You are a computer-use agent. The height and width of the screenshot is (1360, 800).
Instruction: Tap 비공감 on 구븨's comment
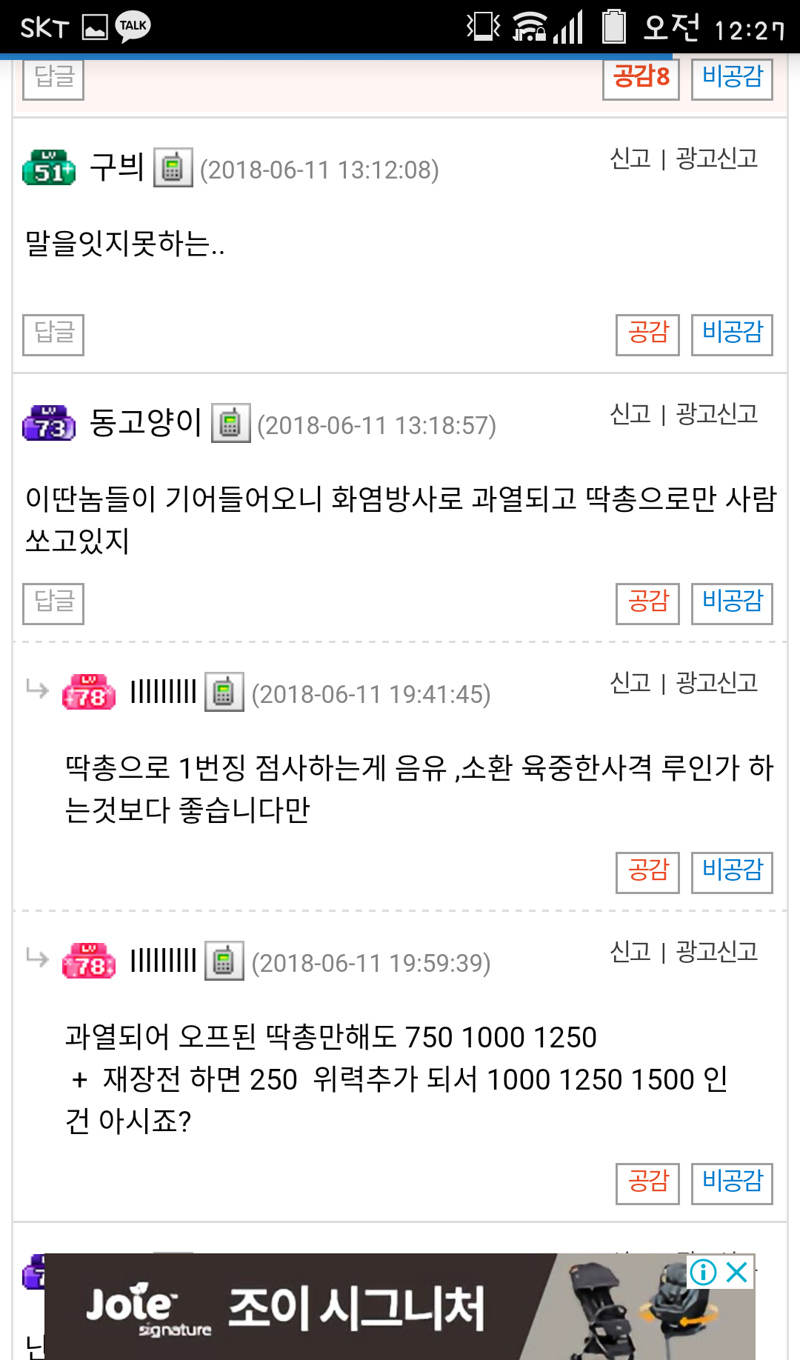coord(732,335)
